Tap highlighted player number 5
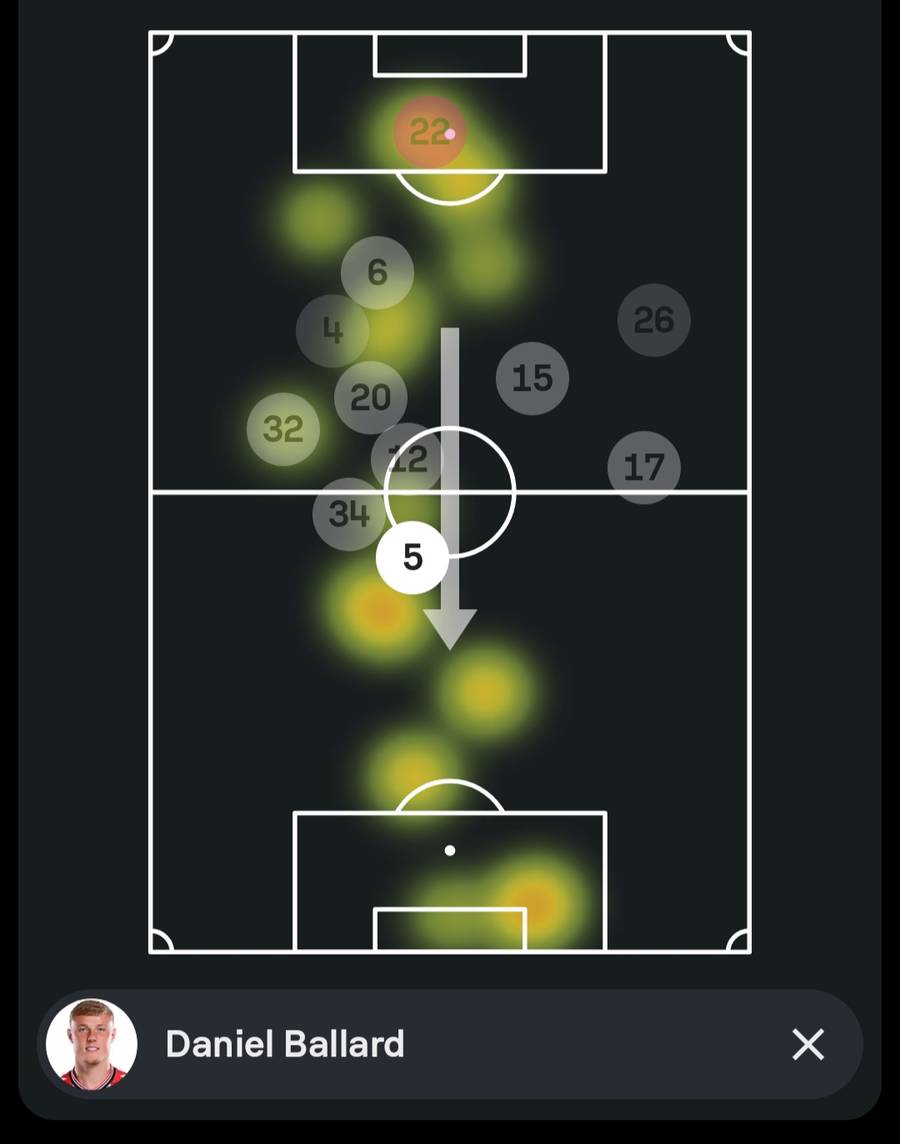900x1144 pixels. tap(413, 557)
